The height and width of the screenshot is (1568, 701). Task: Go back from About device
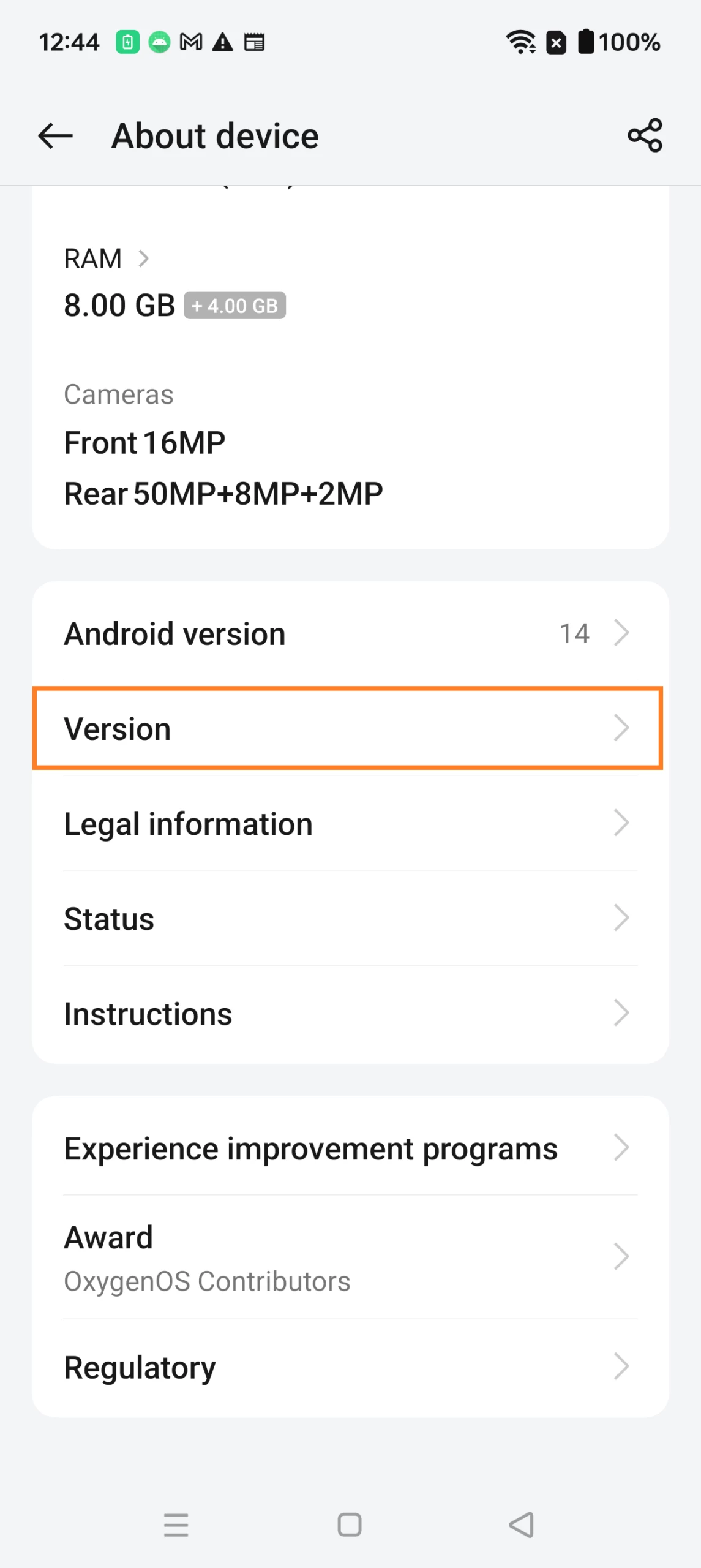click(x=55, y=135)
